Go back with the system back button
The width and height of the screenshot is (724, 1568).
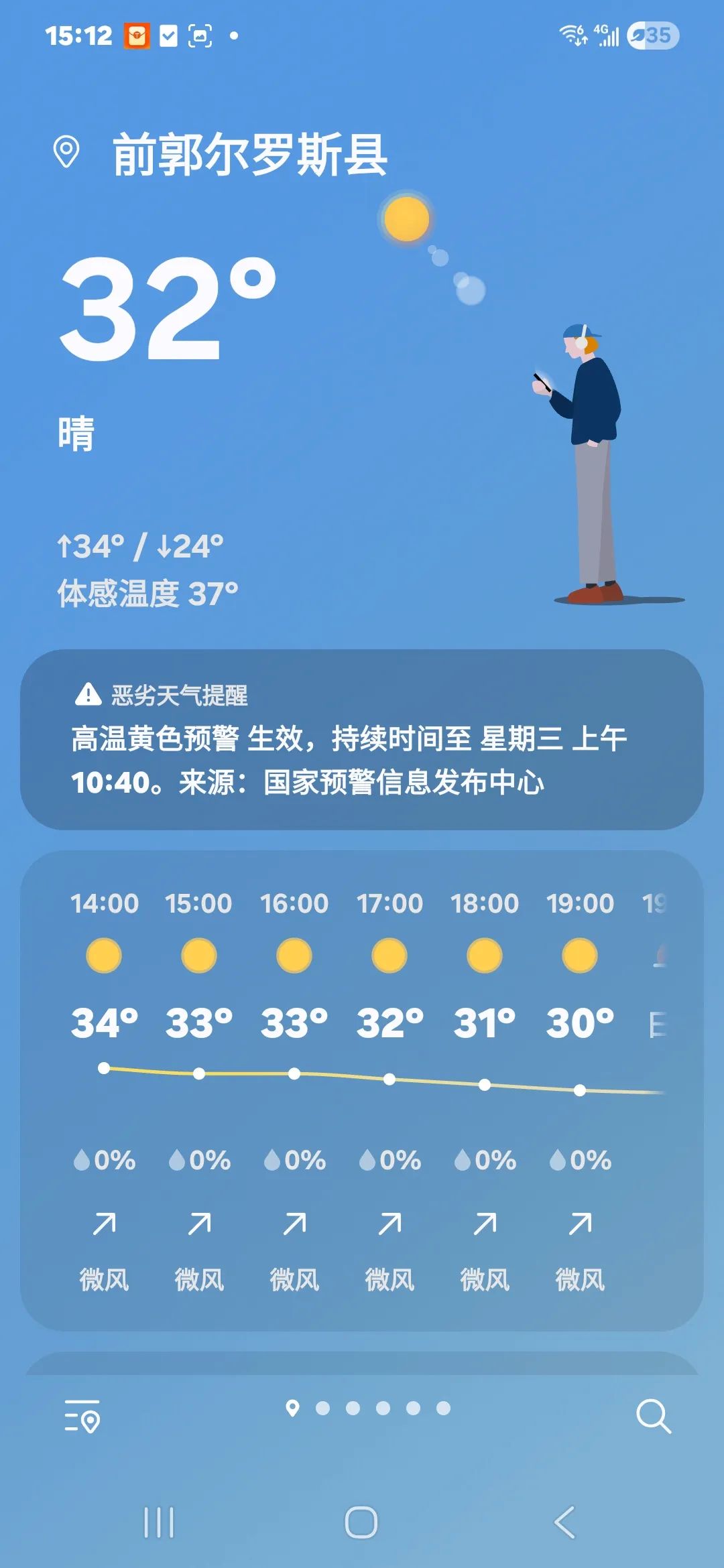coord(564,1522)
